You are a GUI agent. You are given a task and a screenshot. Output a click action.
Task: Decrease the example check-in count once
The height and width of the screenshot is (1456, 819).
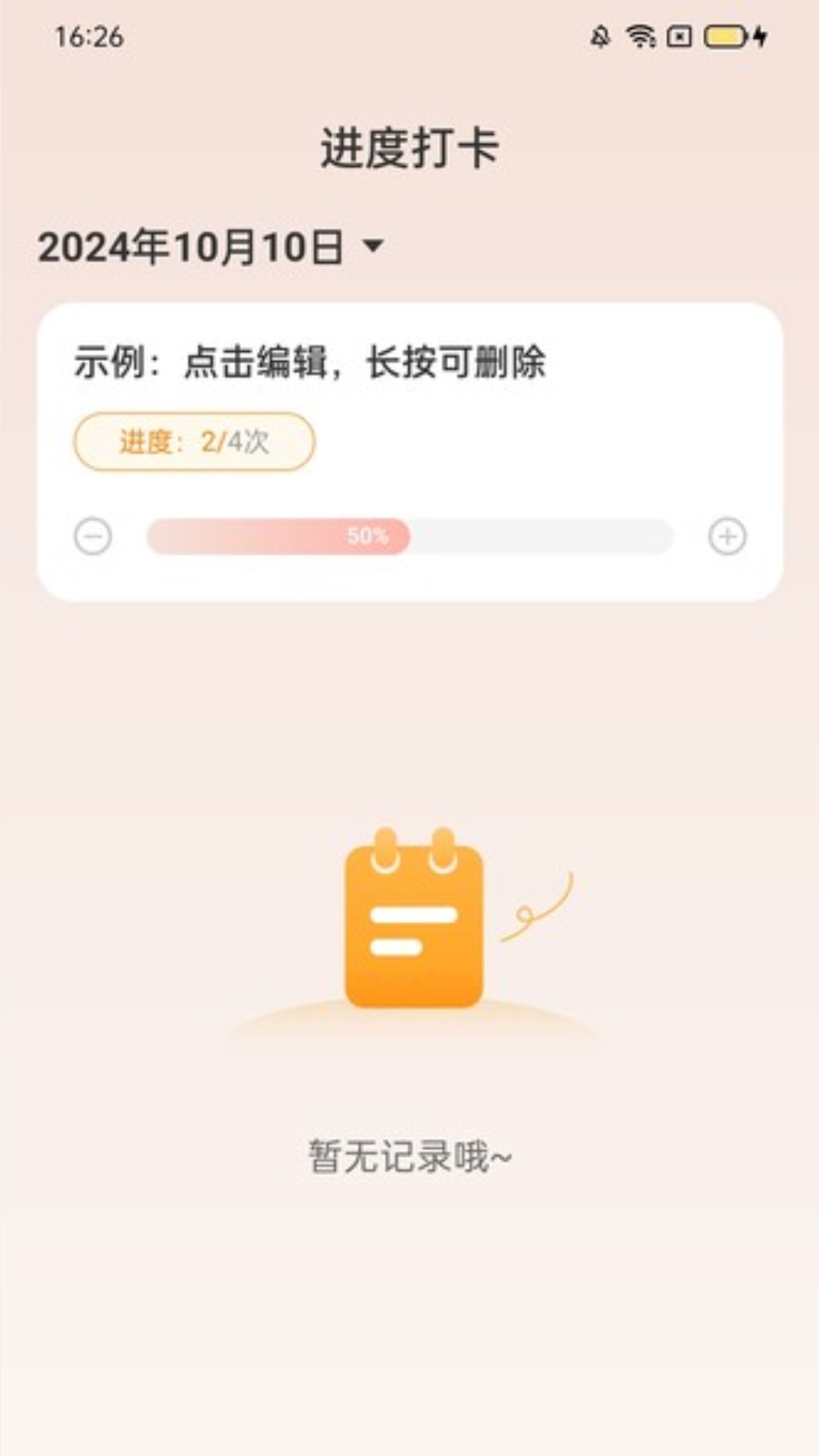point(92,536)
